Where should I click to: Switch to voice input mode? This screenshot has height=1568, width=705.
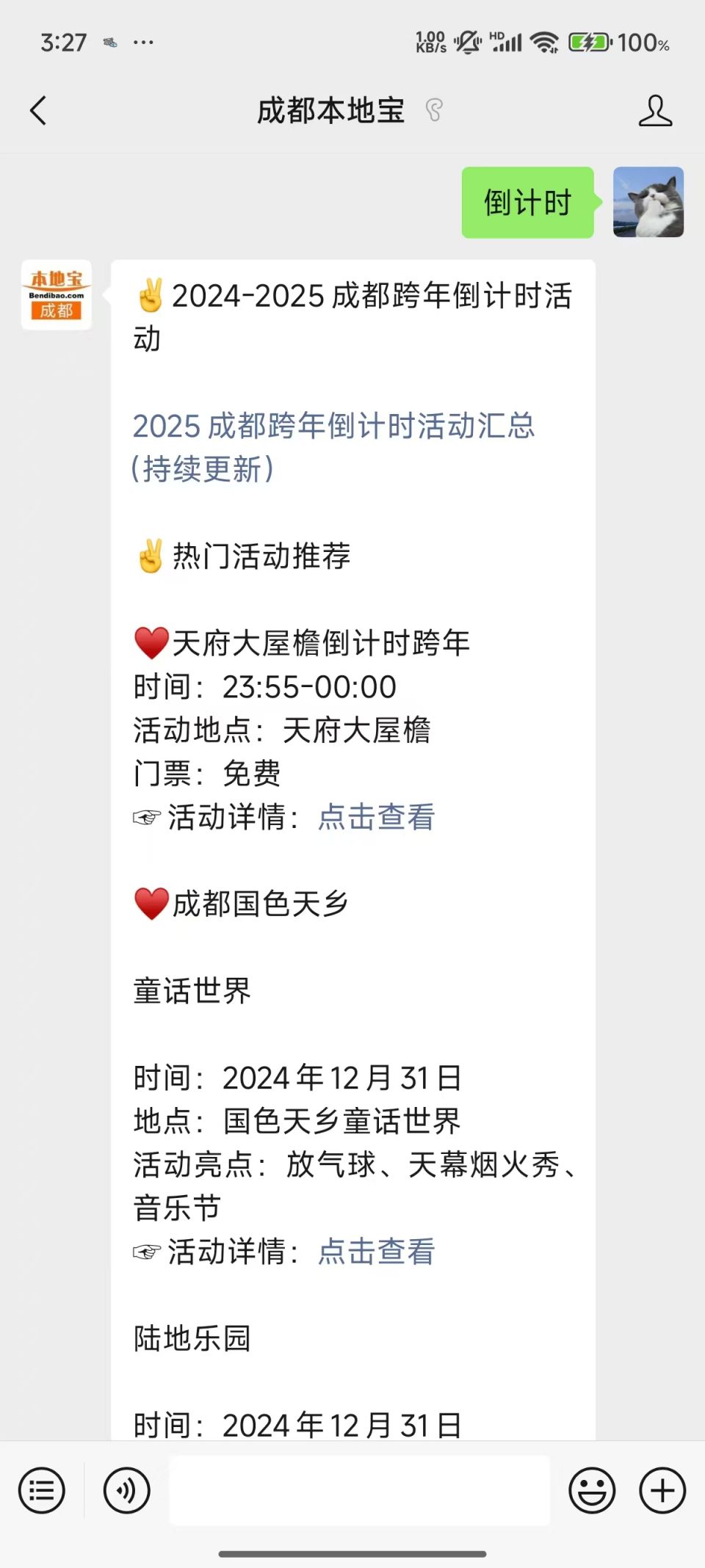[126, 1490]
